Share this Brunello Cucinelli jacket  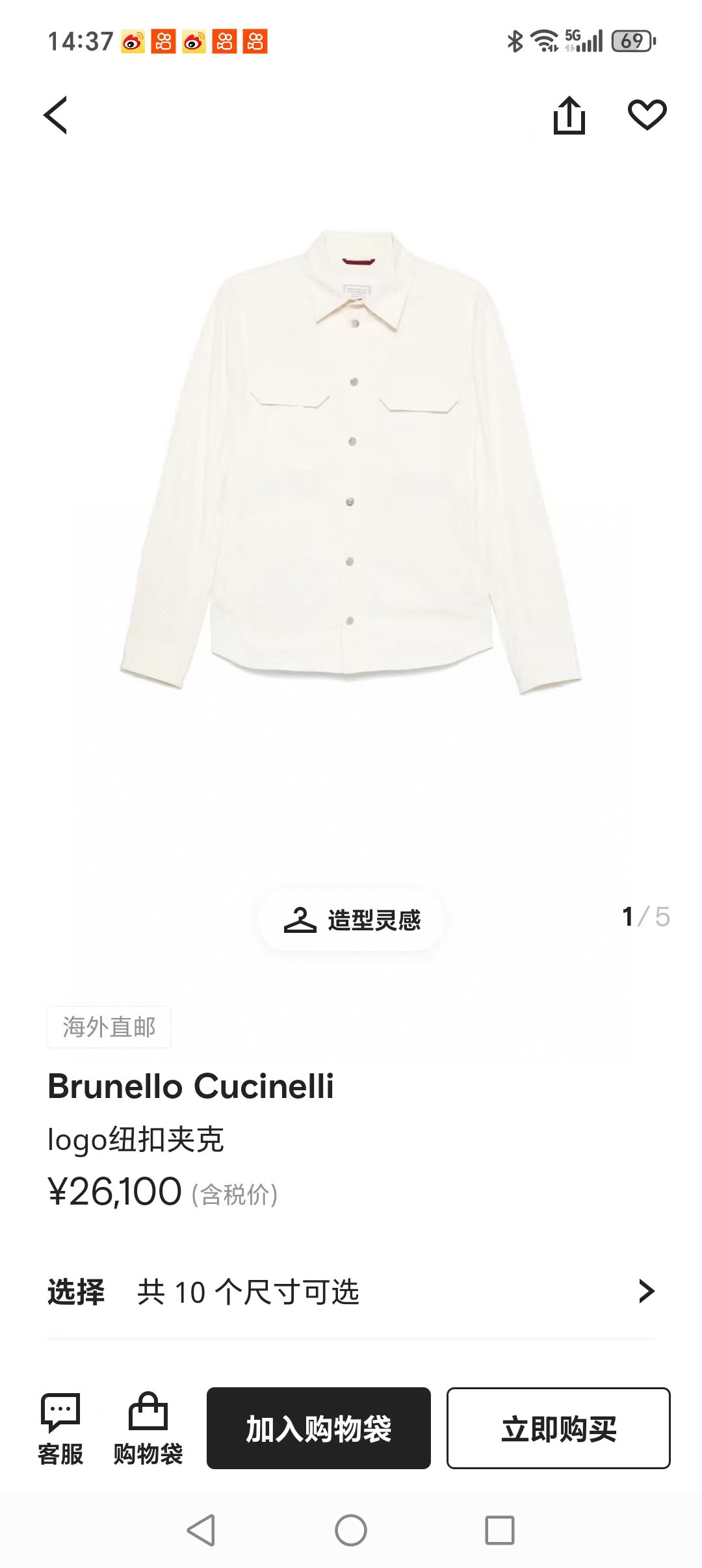tap(569, 116)
